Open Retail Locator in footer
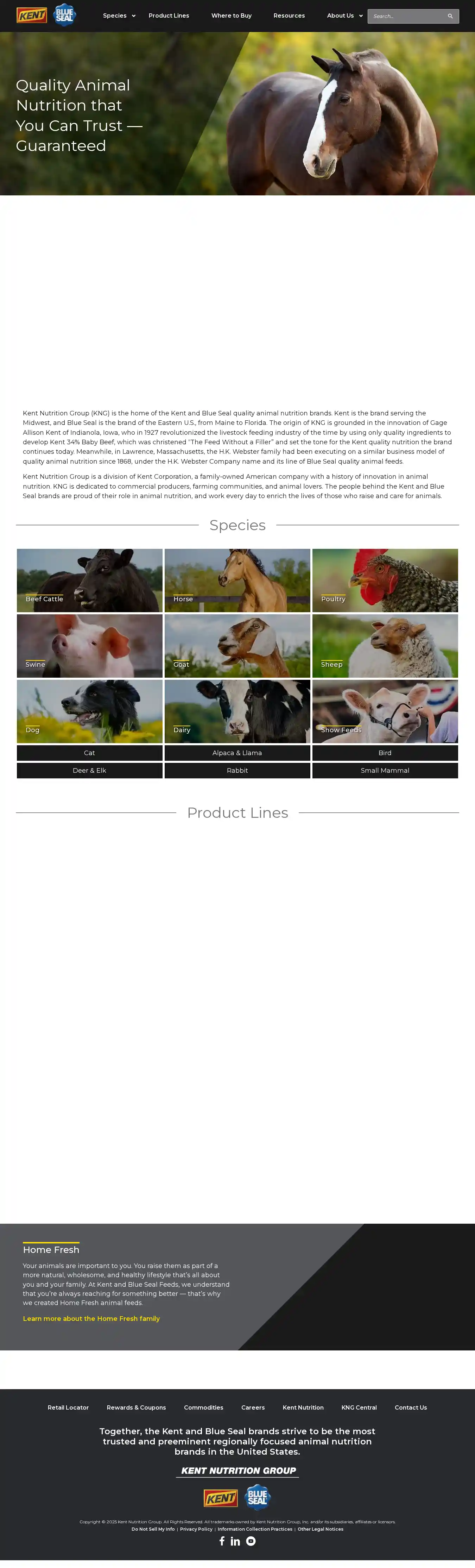475x1568 pixels. coord(68,1407)
